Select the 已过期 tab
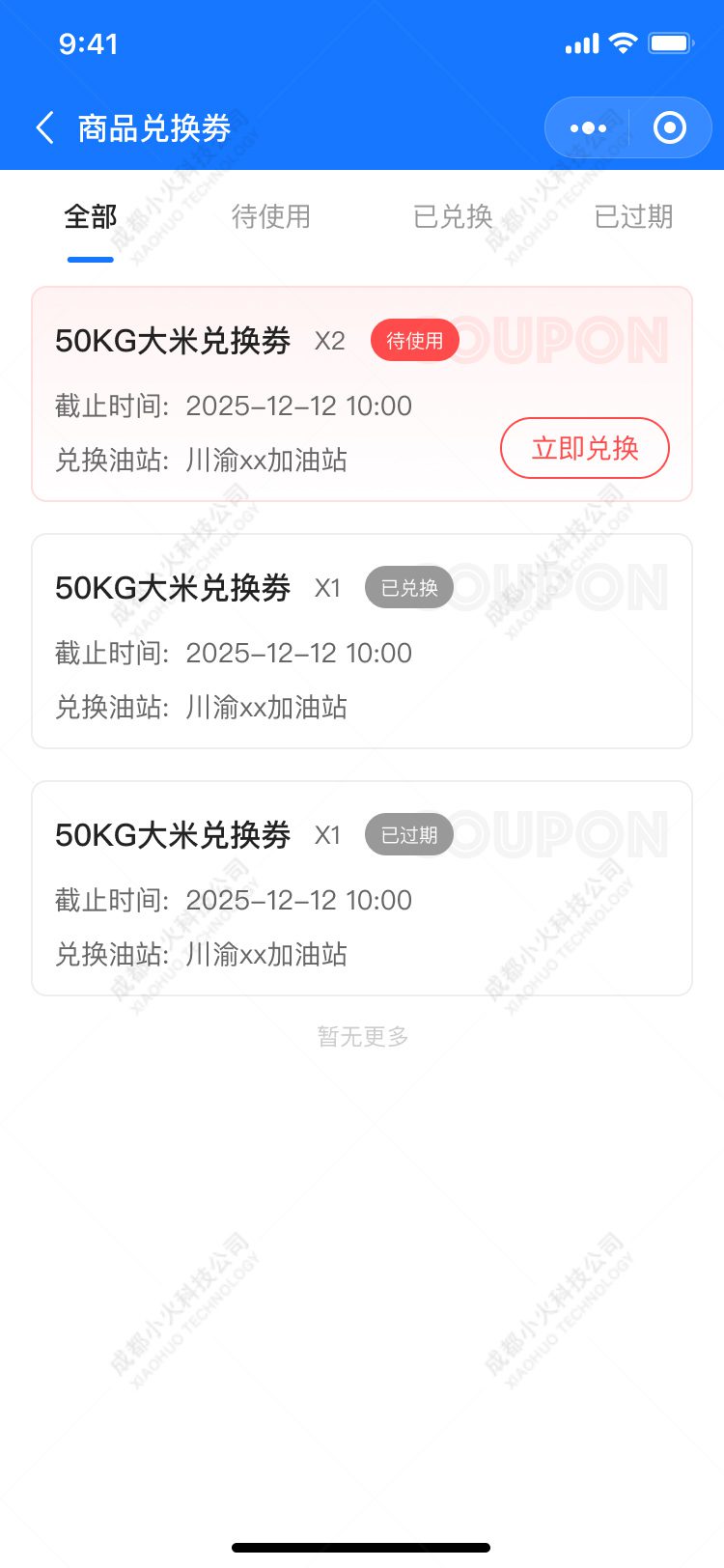The width and height of the screenshot is (724, 1568). coord(634,217)
